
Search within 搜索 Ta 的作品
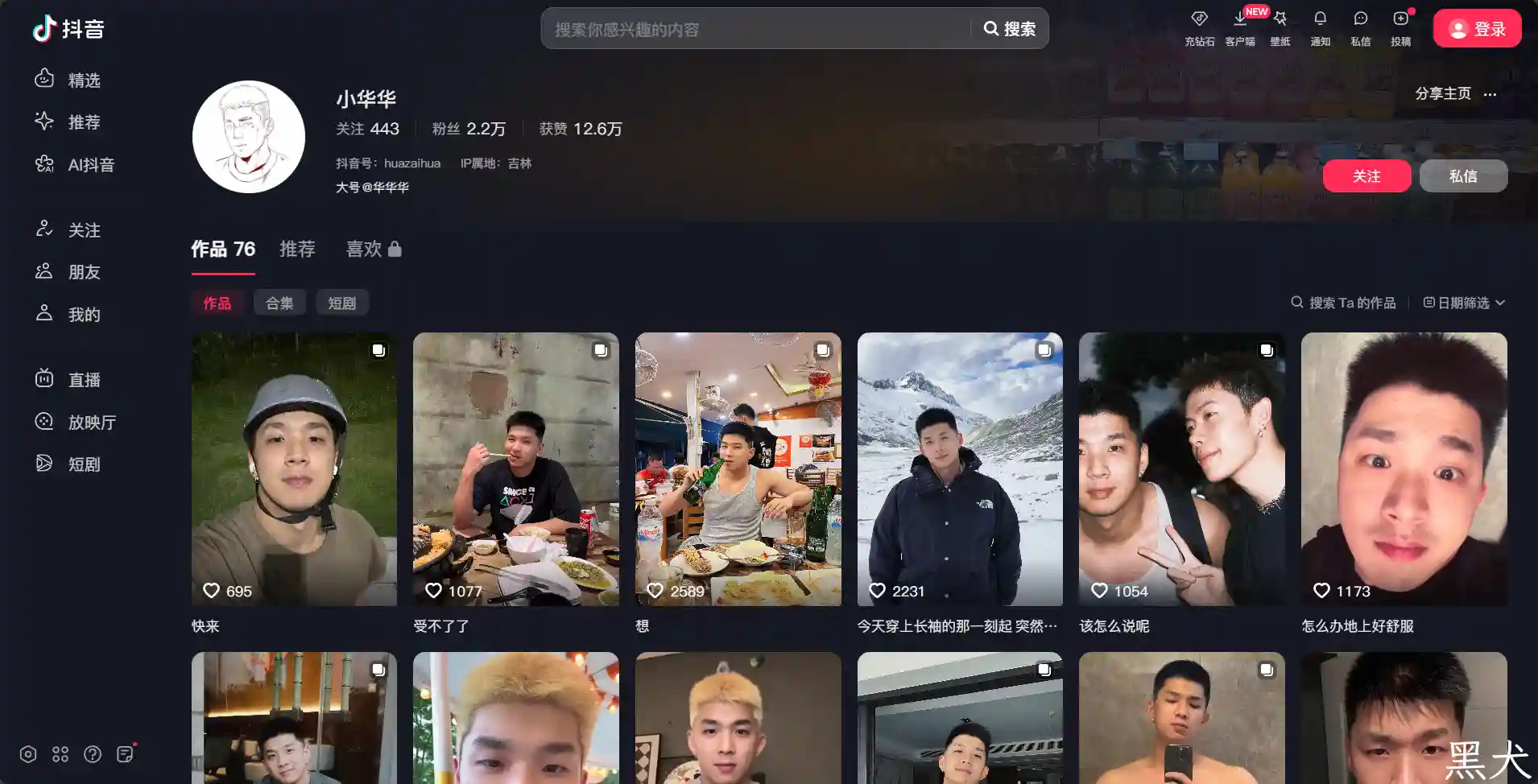click(x=1343, y=303)
